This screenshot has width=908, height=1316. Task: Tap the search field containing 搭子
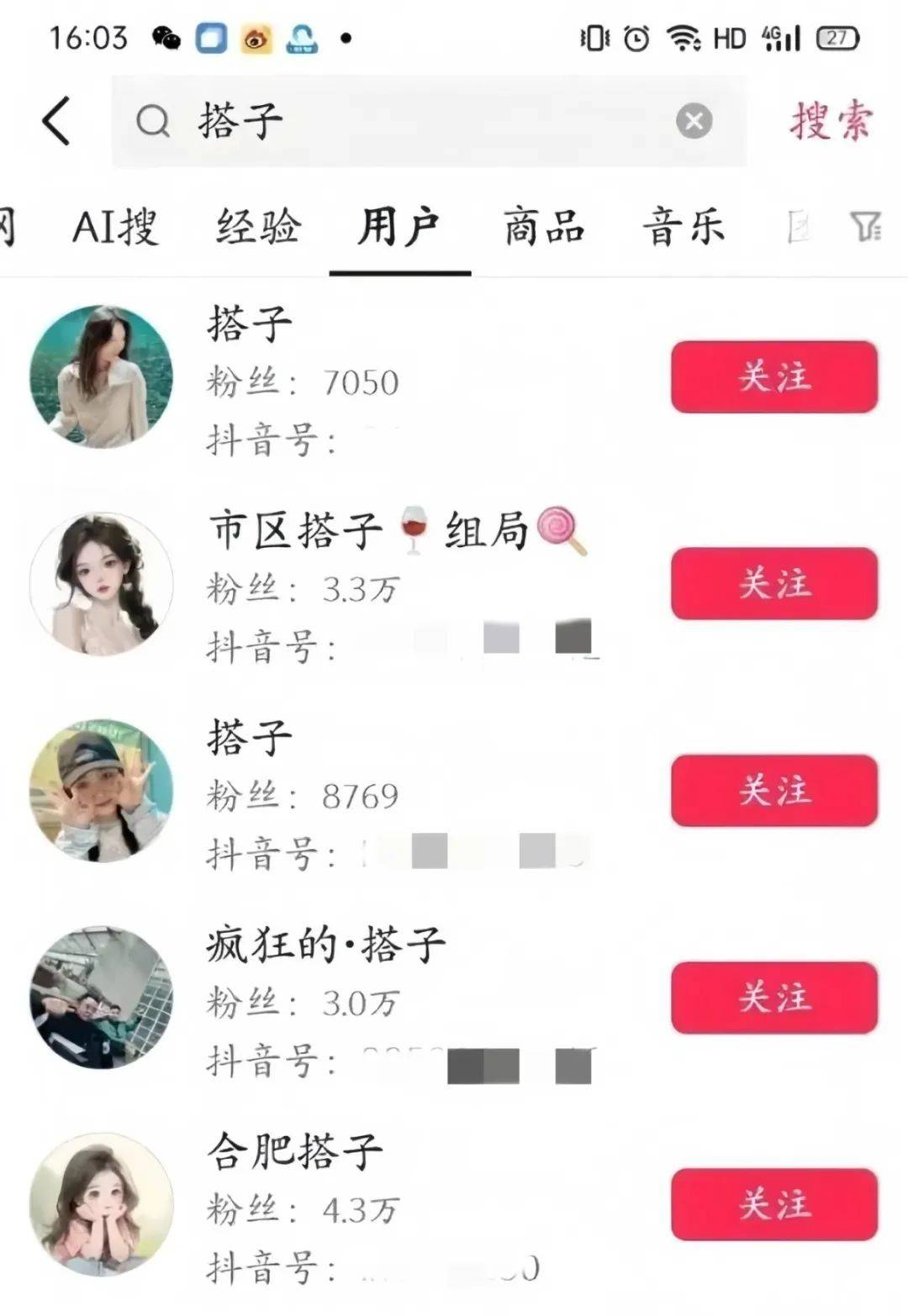coord(404,121)
